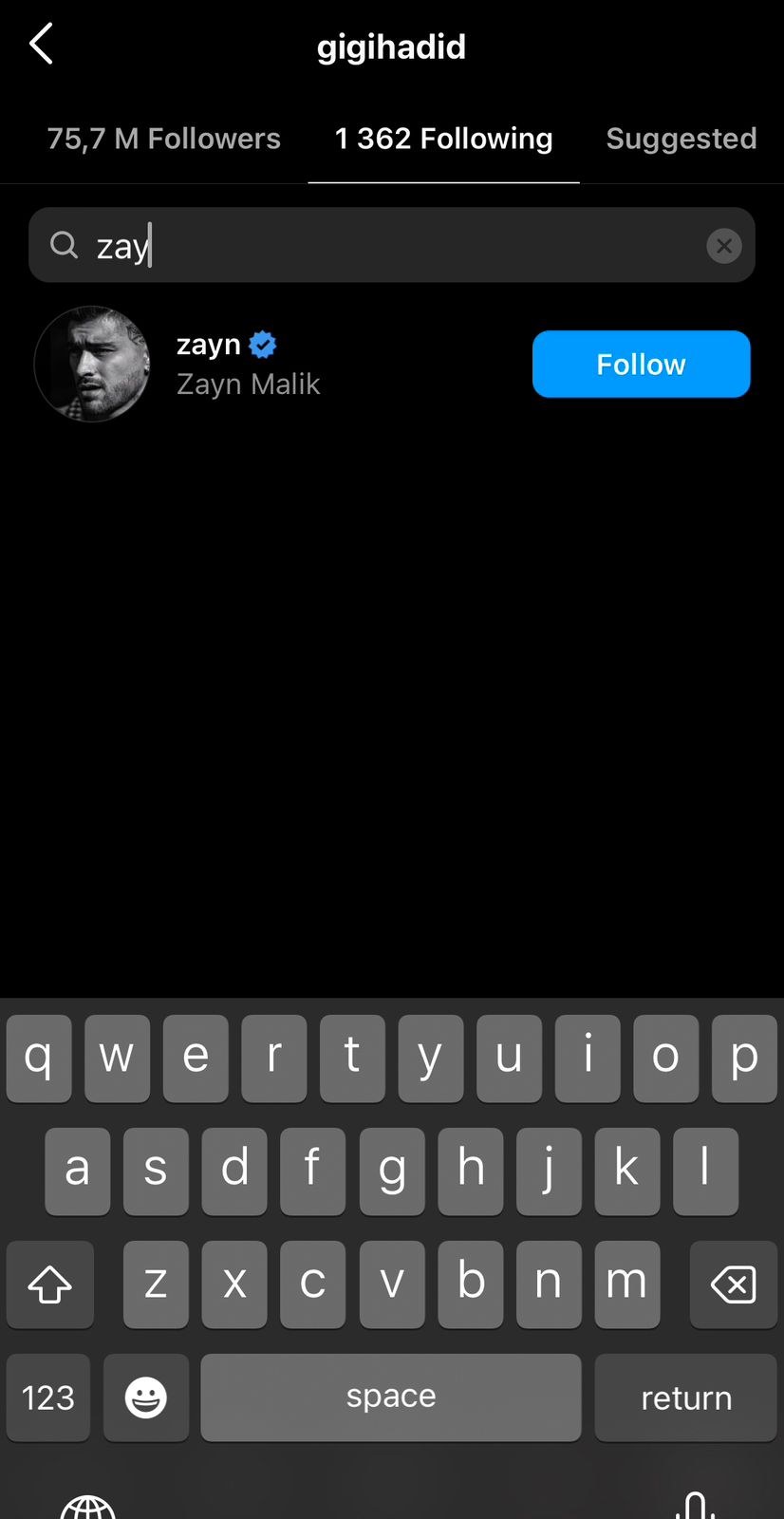Select the 1 362 Following tab

coord(443,139)
